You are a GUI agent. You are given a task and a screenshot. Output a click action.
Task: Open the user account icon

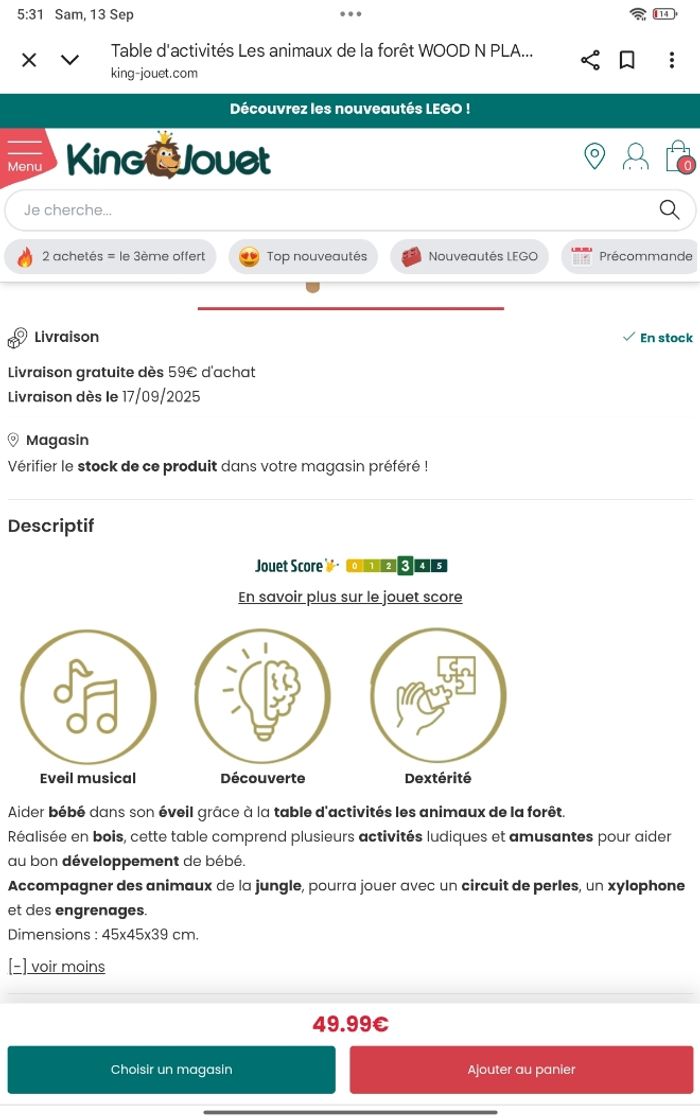coord(635,157)
